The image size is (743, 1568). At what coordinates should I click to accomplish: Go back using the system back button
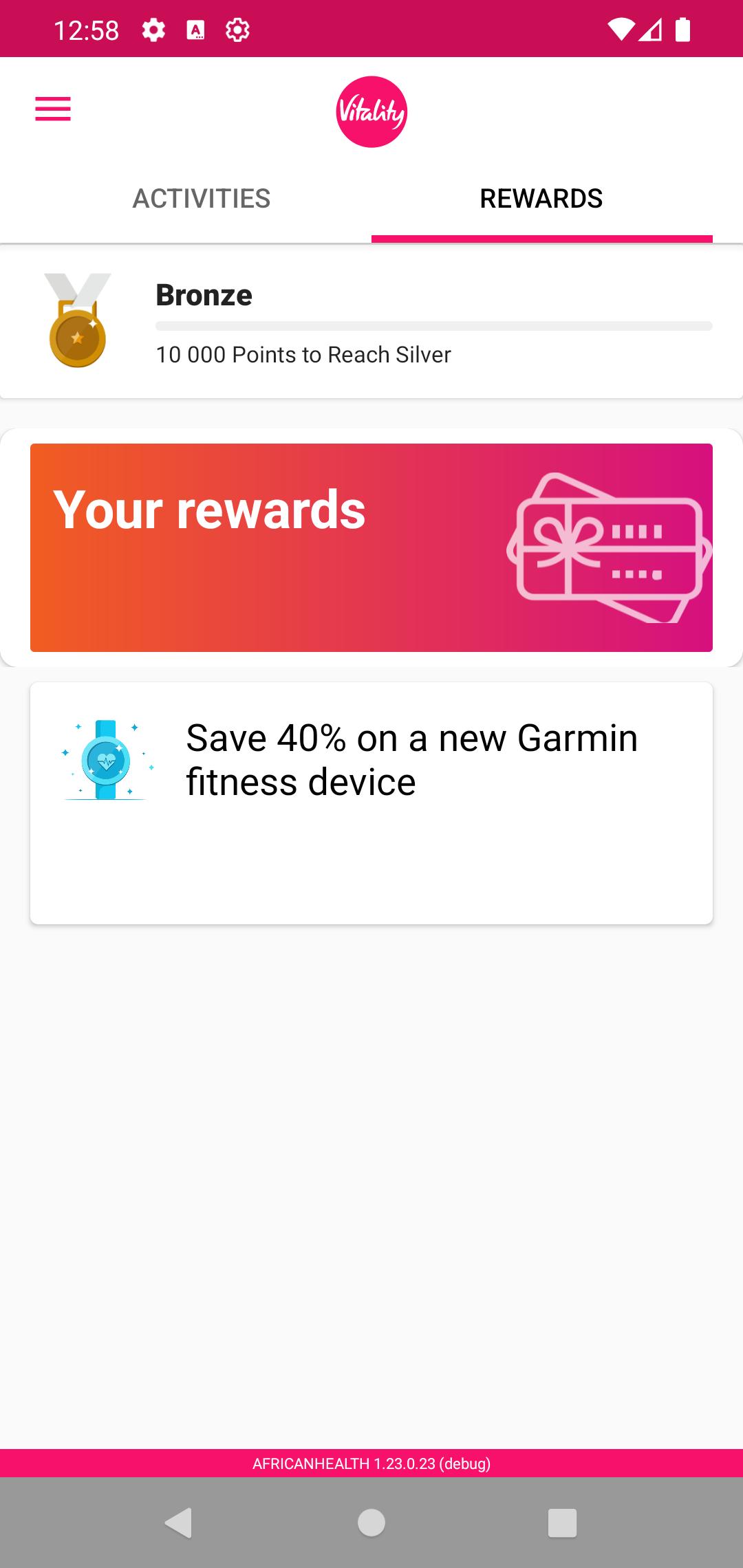pyautogui.click(x=179, y=1523)
